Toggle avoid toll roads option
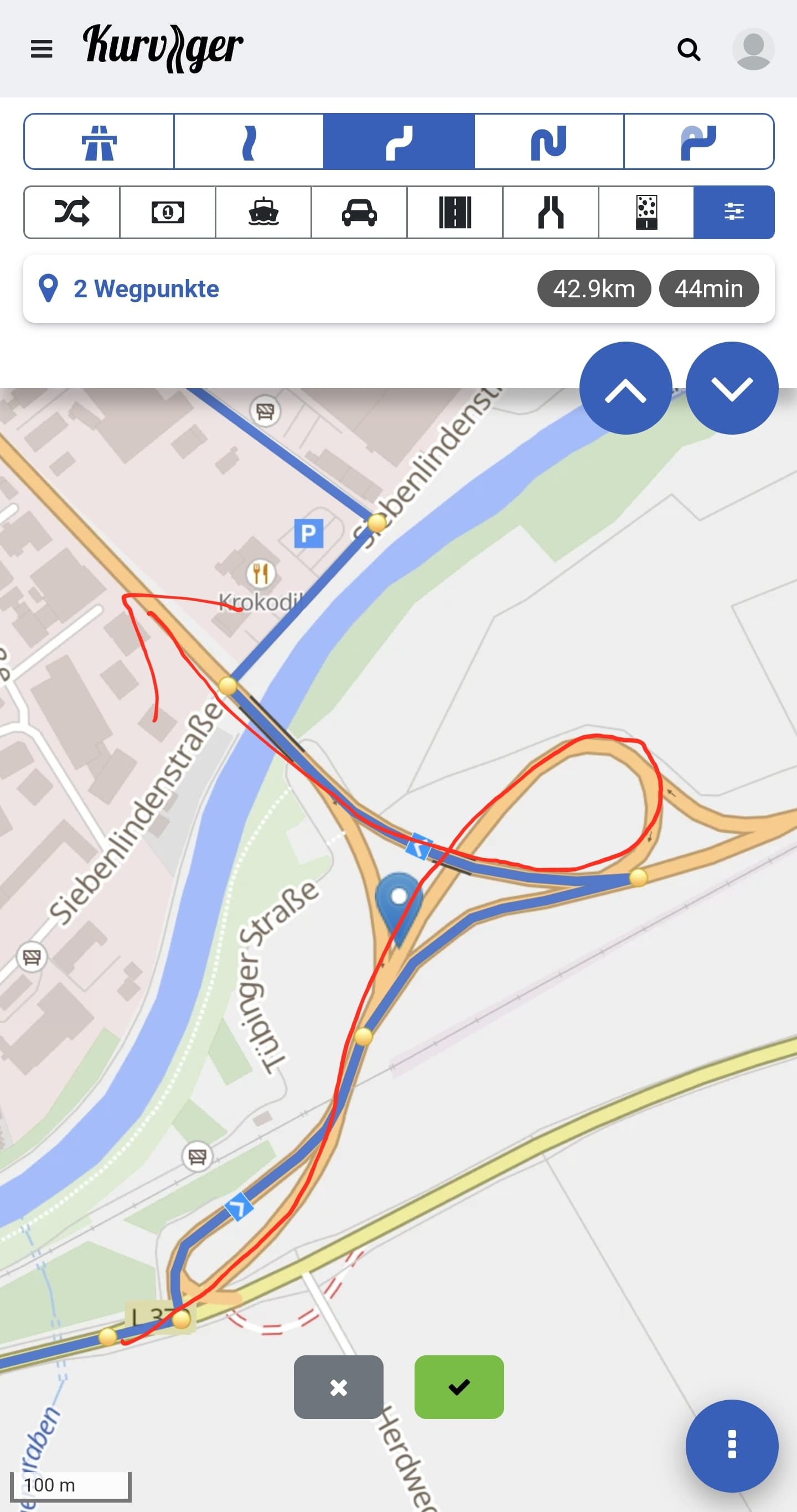Image resolution: width=797 pixels, height=1512 pixels. pos(168,212)
